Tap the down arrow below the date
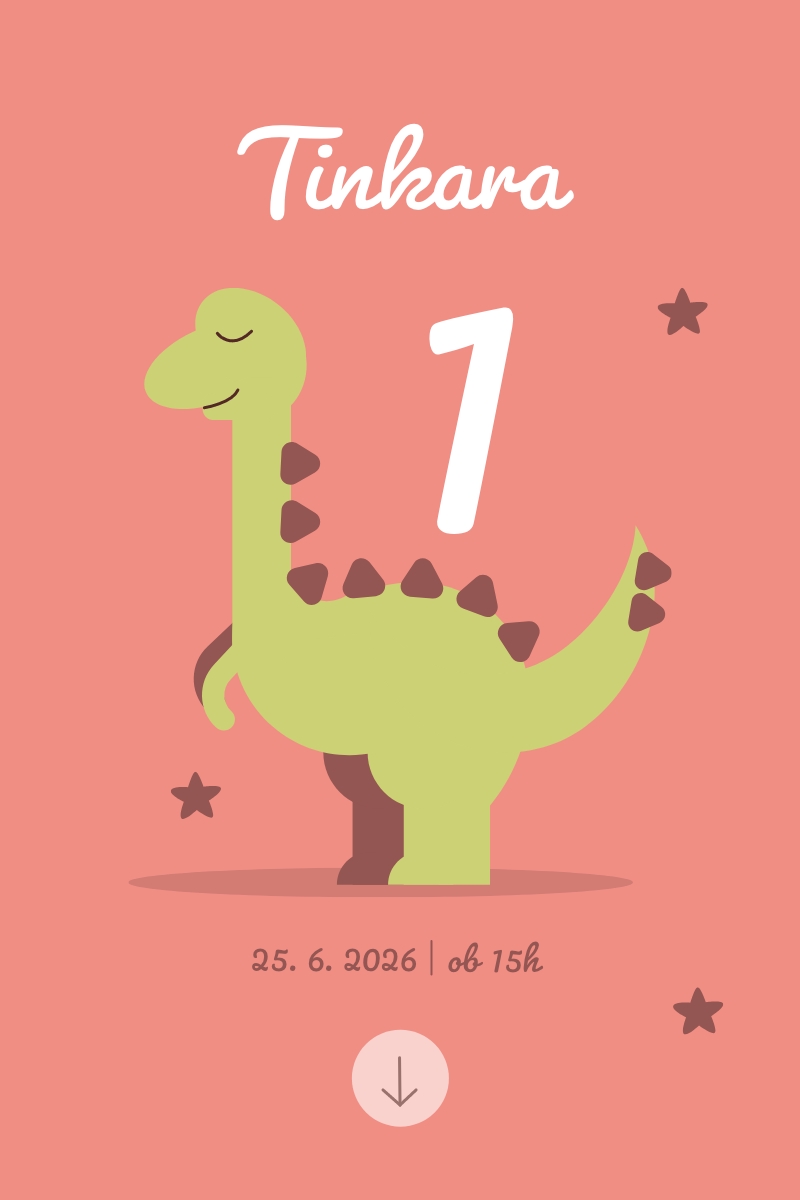 pos(400,1078)
